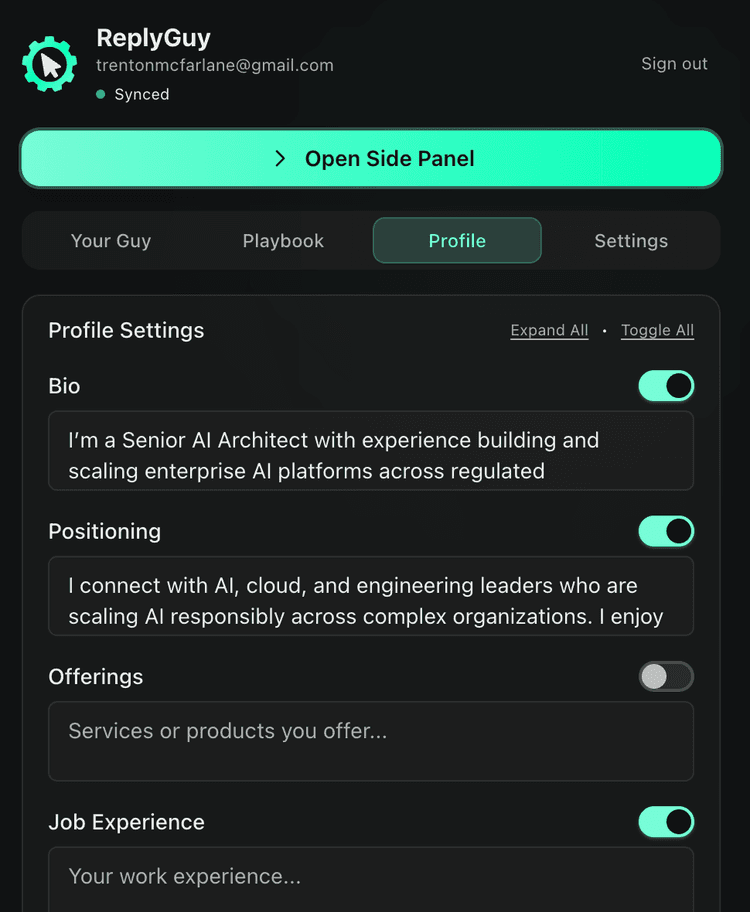The height and width of the screenshot is (912, 750).
Task: Click the Toggle All link
Action: [x=657, y=330]
